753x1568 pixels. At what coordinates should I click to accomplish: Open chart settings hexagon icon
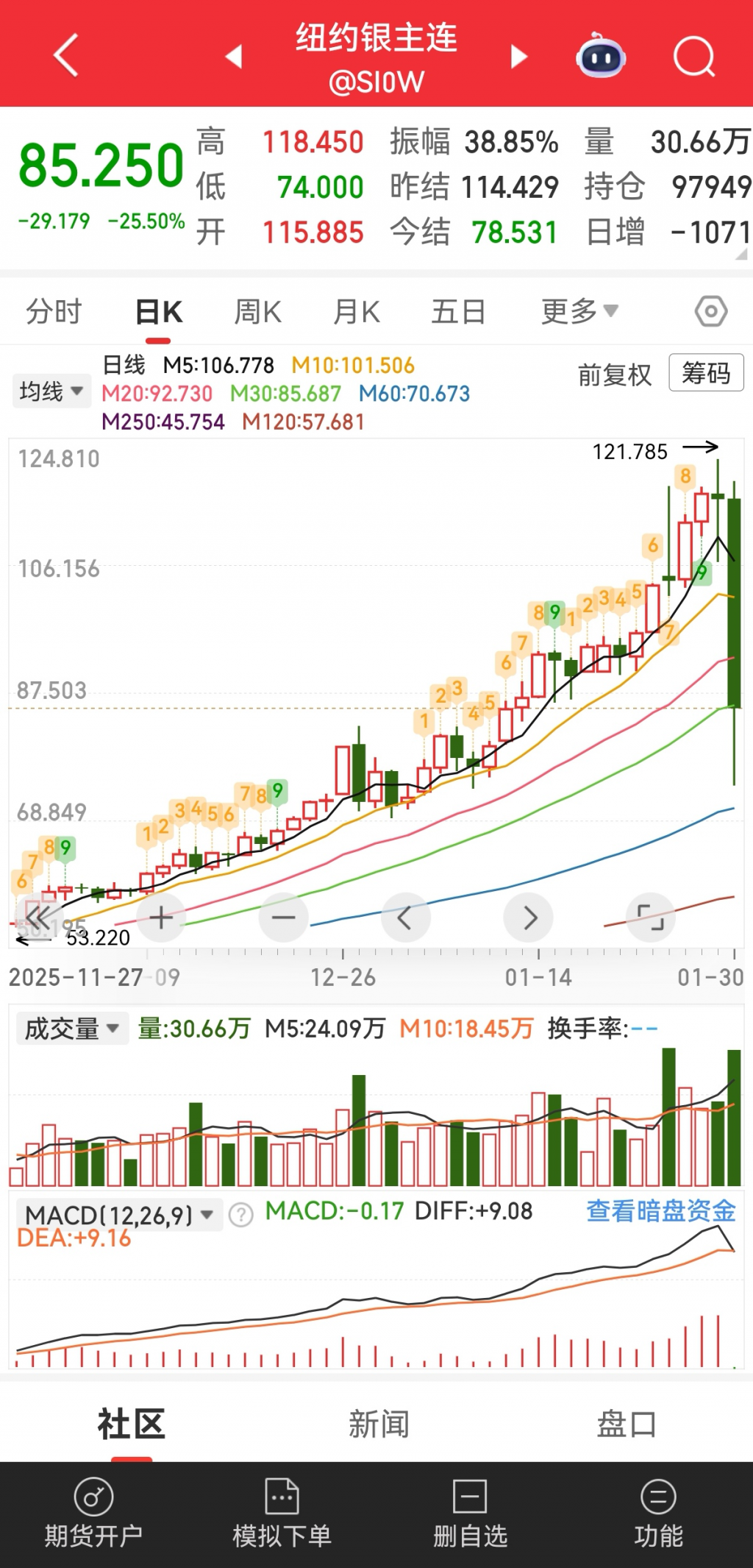[x=710, y=312]
